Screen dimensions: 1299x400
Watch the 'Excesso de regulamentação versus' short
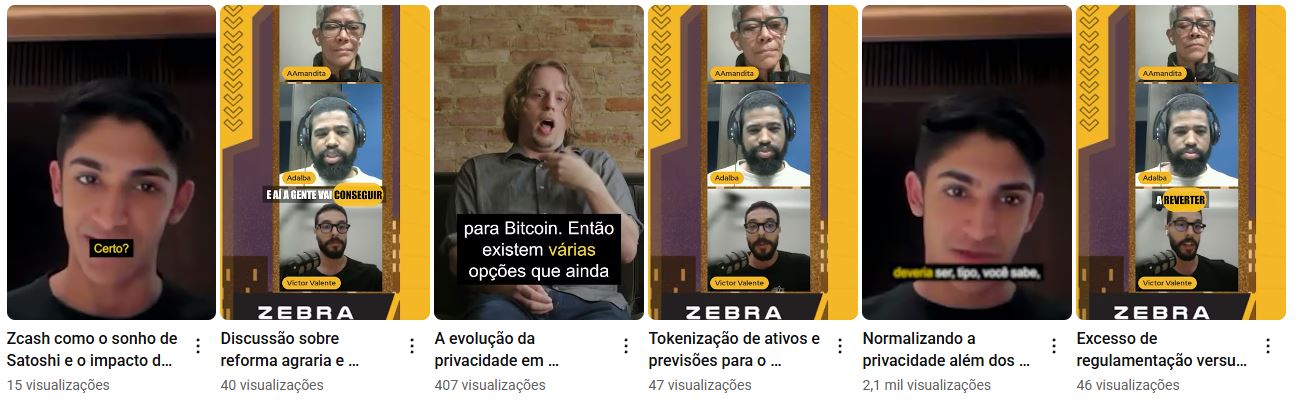(1181, 162)
